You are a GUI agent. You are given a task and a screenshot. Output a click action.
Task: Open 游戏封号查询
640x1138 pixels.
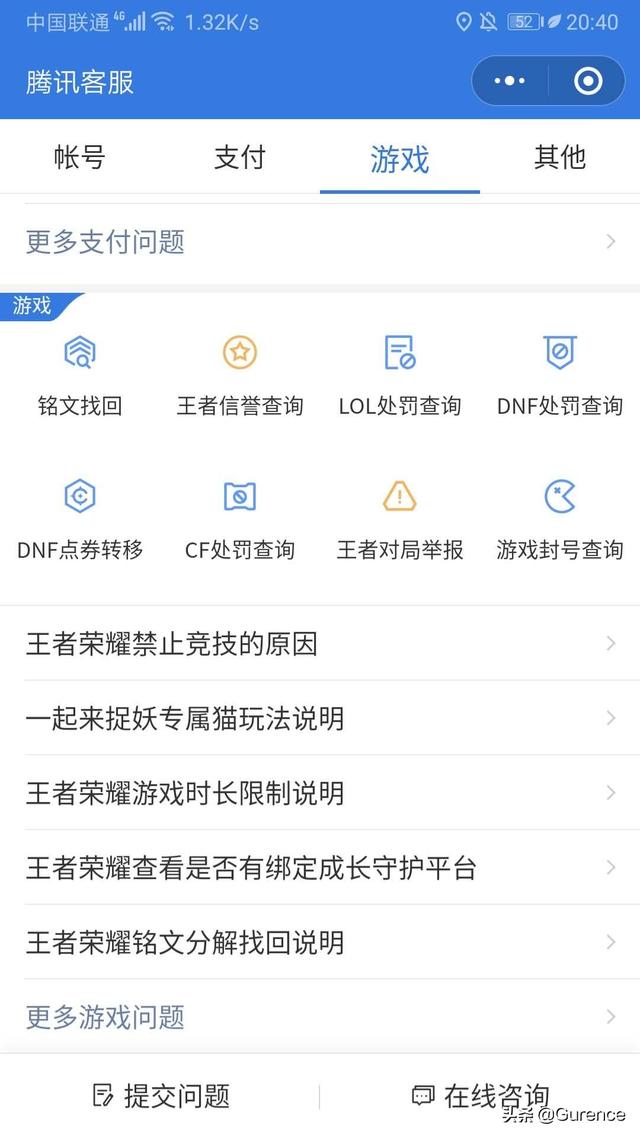point(560,520)
